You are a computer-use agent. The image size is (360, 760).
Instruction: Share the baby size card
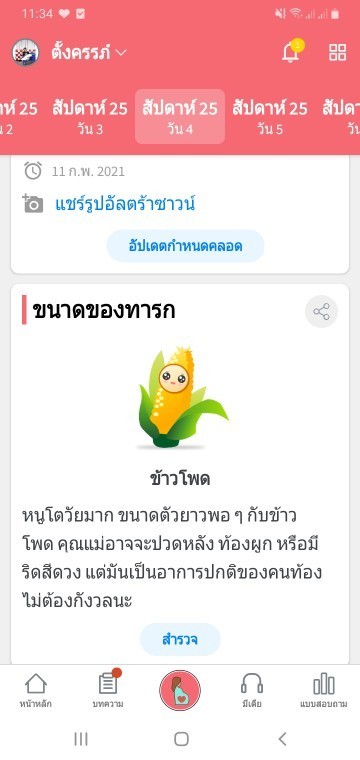[x=321, y=311]
